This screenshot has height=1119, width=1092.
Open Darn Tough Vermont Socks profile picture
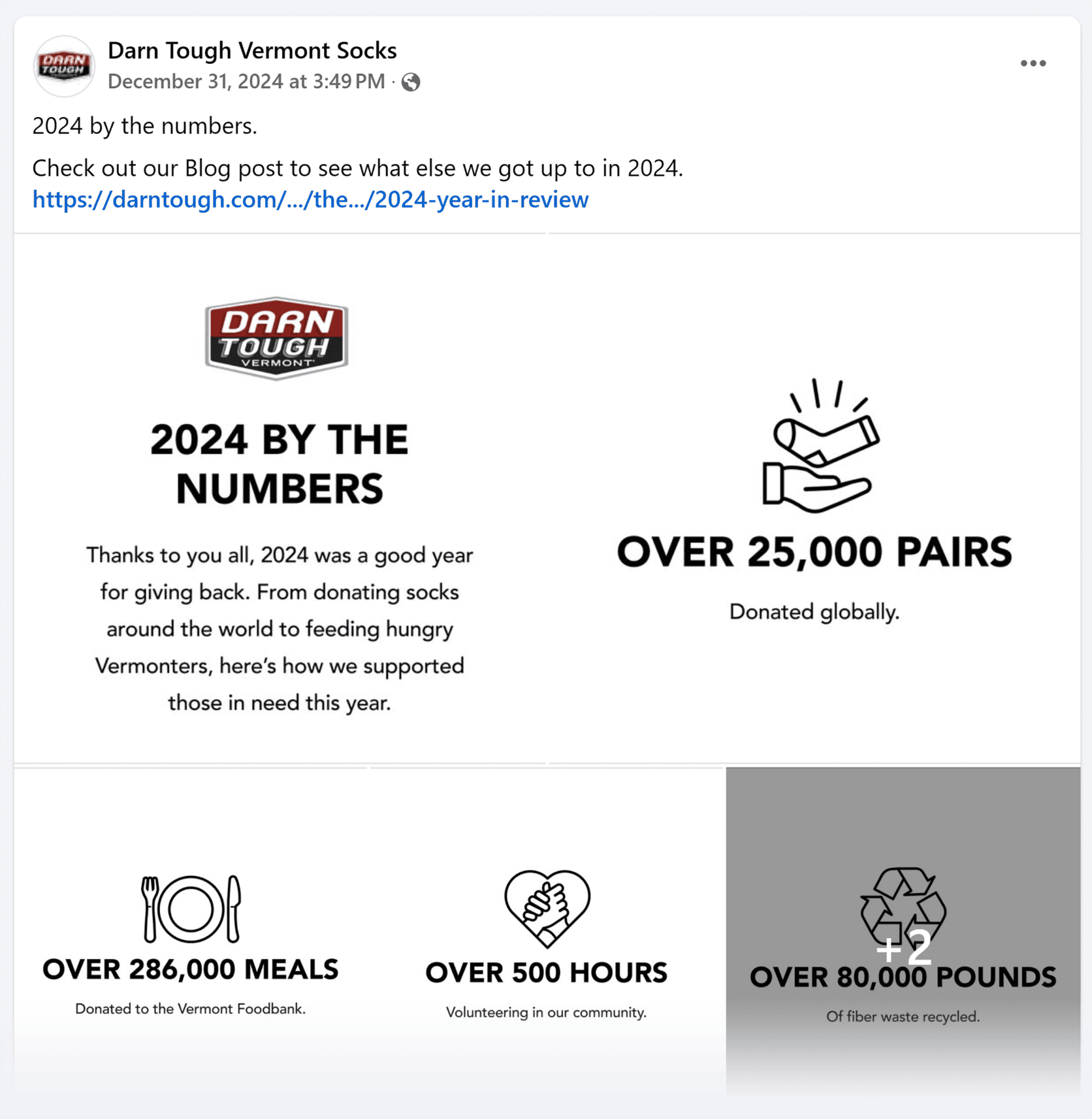[64, 66]
